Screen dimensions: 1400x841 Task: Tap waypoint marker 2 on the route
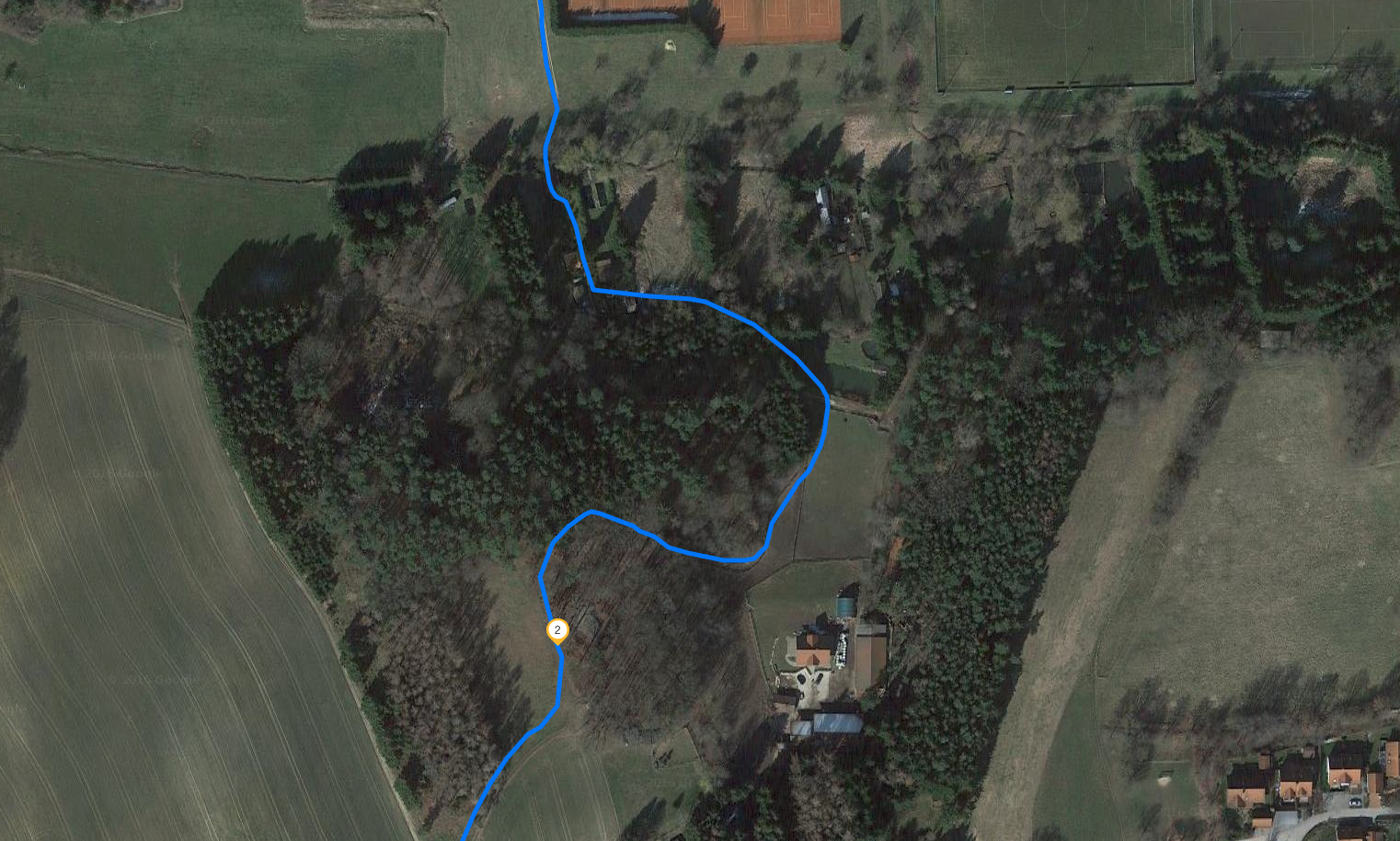(x=557, y=630)
